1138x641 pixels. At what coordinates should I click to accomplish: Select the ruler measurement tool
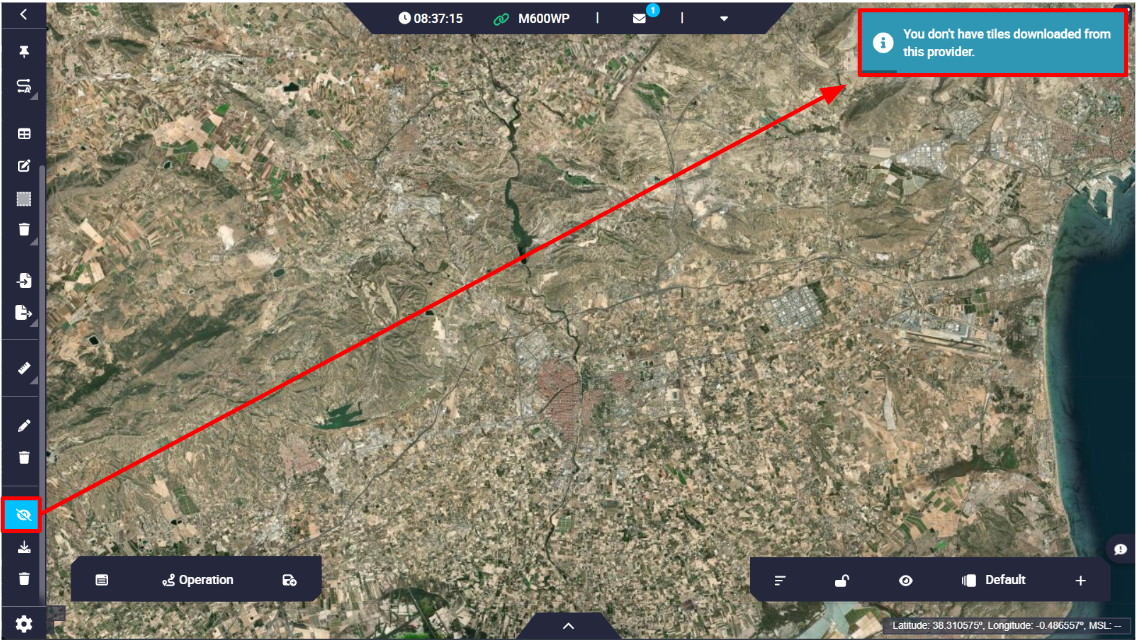[24, 368]
